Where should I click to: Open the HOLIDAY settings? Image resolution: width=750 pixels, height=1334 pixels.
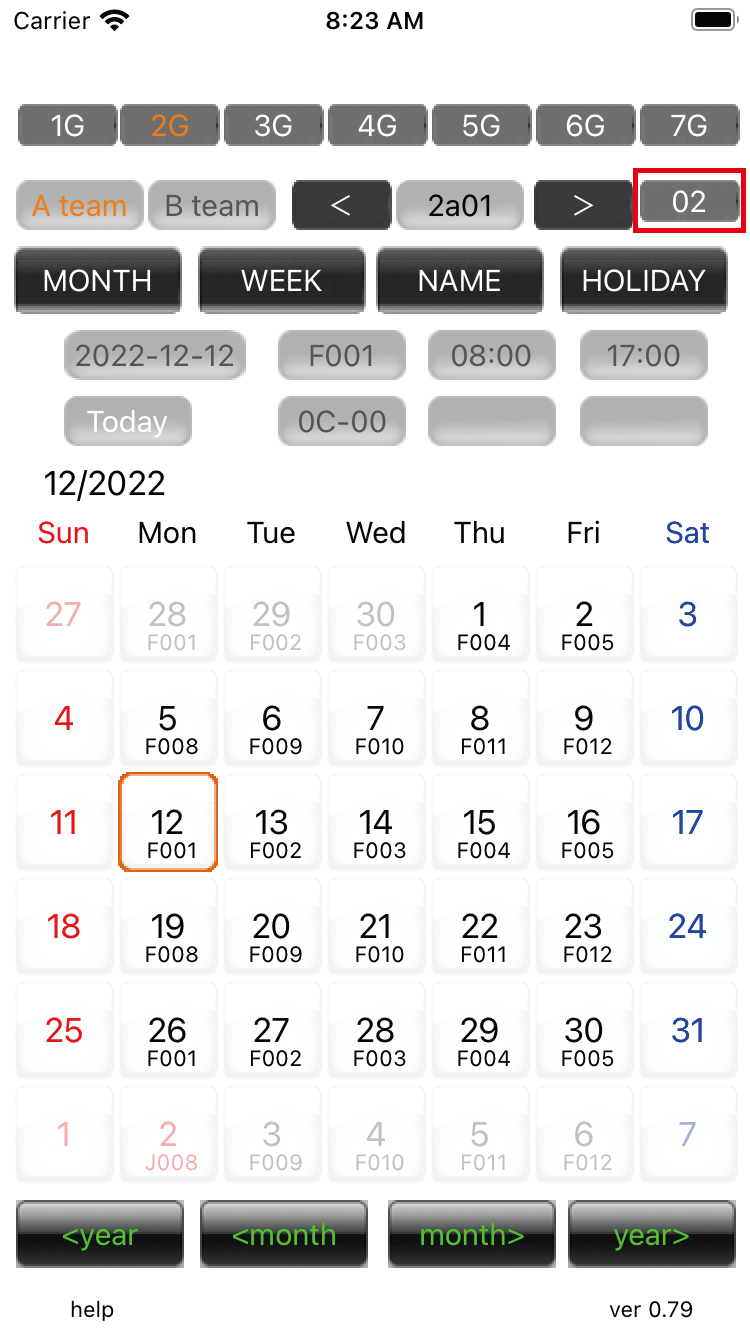click(x=643, y=281)
